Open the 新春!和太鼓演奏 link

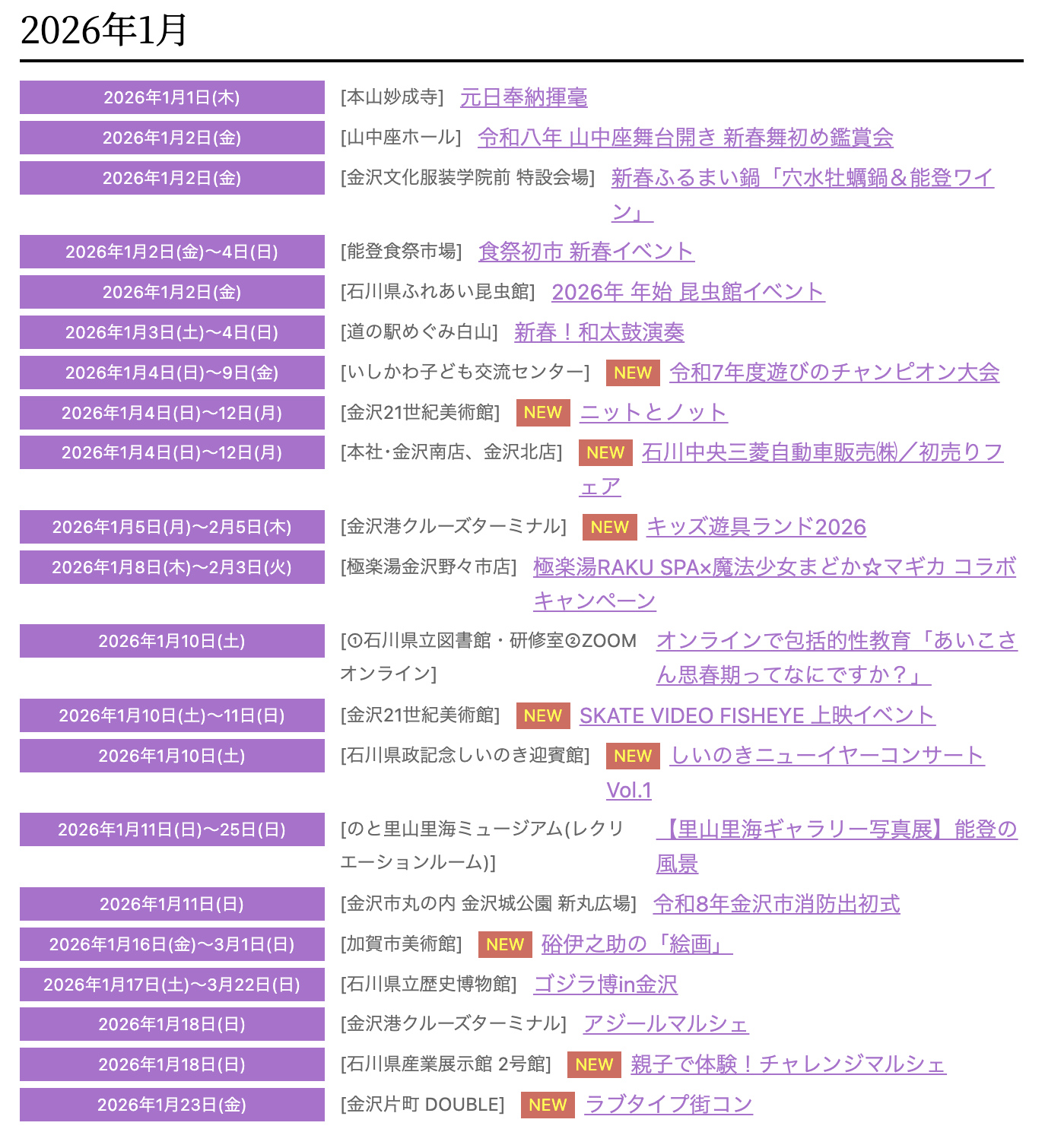click(x=599, y=332)
